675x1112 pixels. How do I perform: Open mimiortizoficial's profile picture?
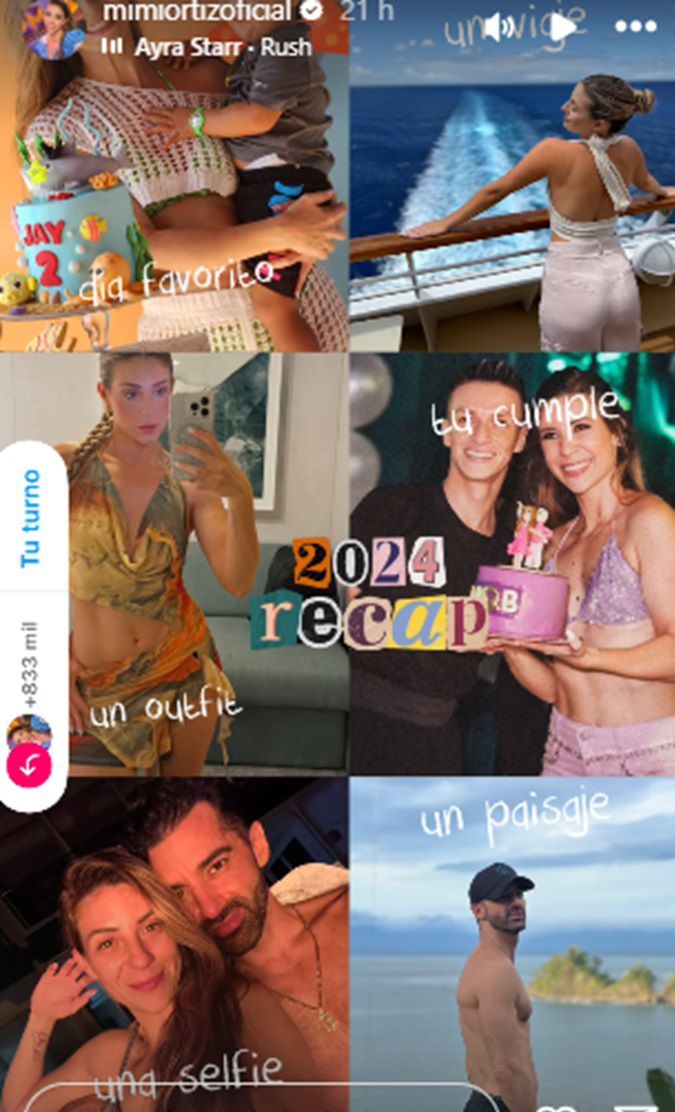click(56, 28)
